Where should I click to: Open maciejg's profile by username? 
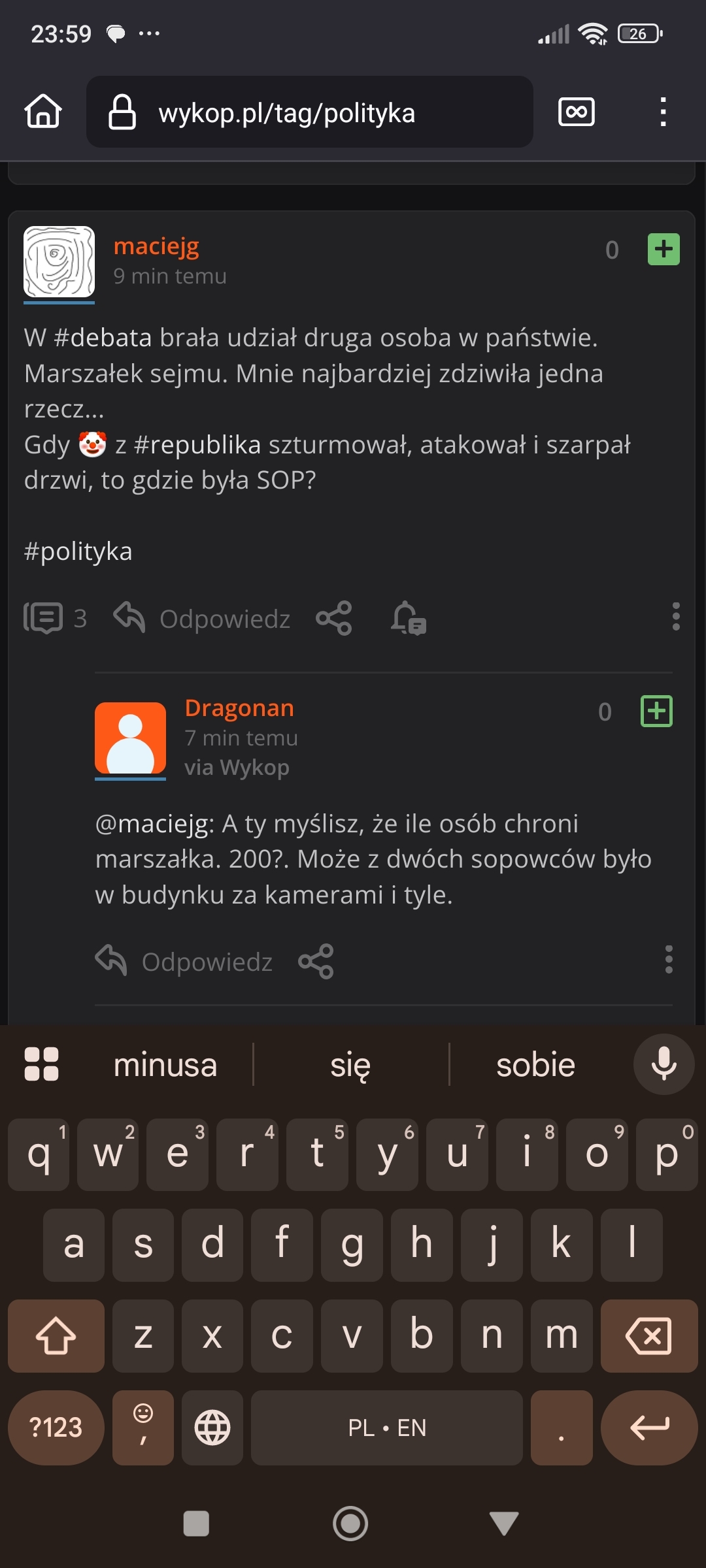pyautogui.click(x=156, y=246)
